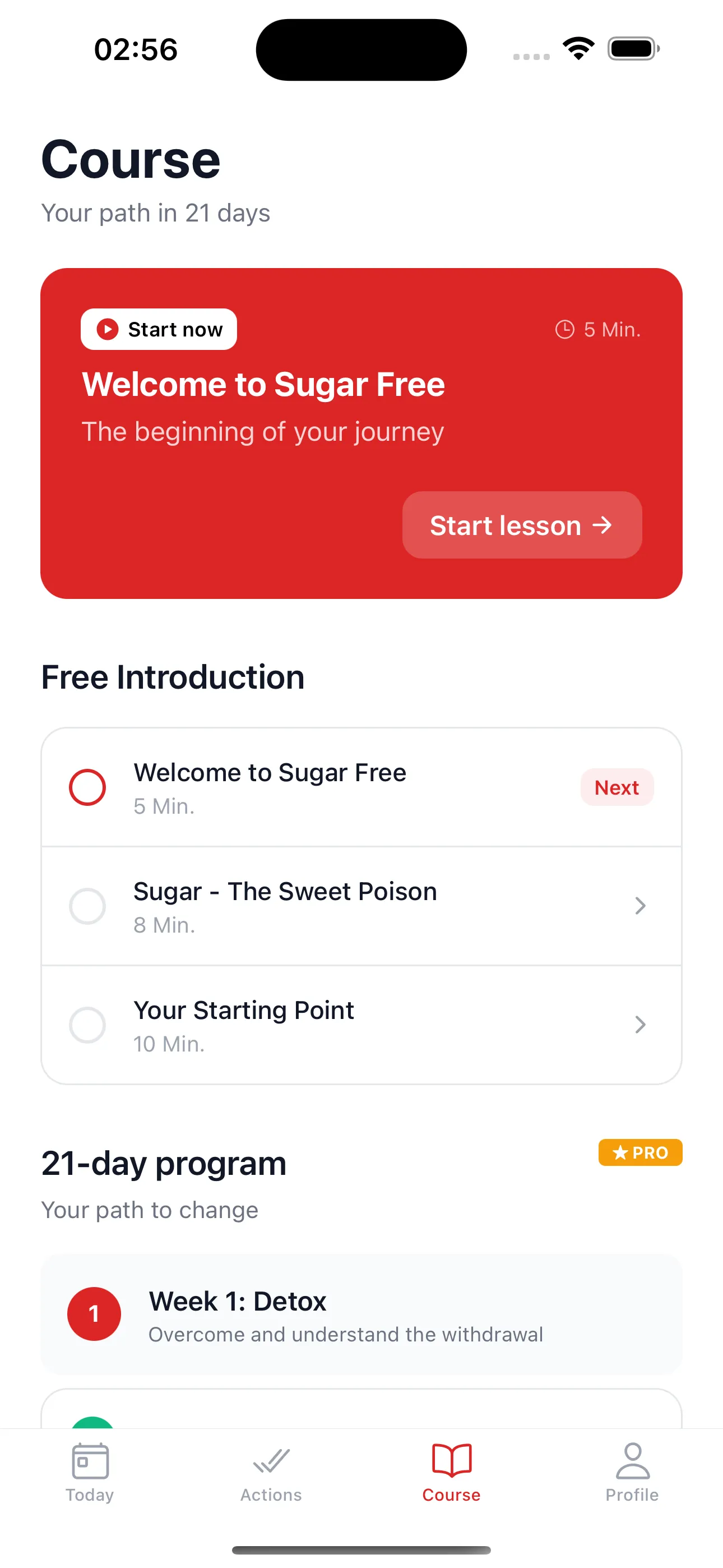Mark Welcome to Sugar Free as complete

(x=87, y=787)
